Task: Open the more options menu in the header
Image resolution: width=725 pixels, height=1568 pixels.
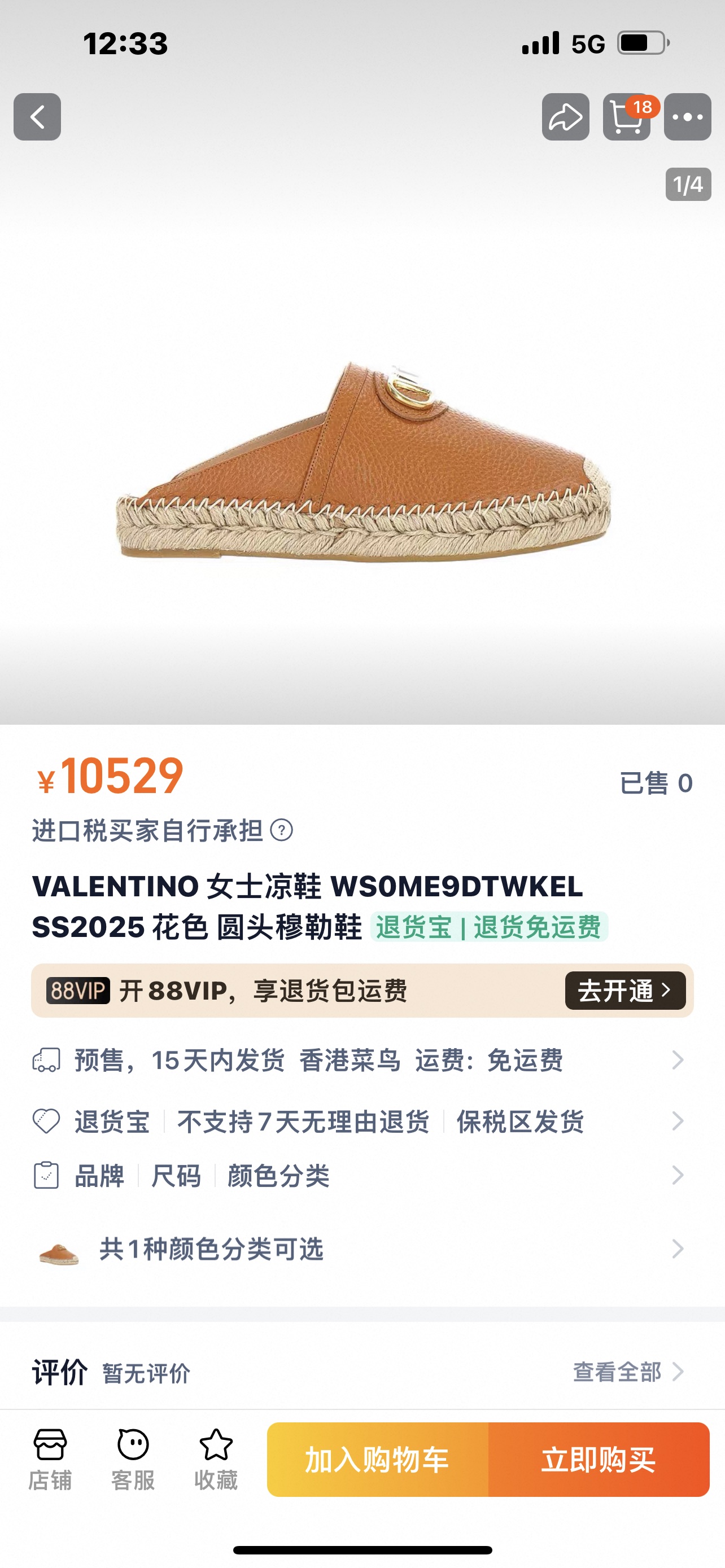Action: [x=689, y=116]
